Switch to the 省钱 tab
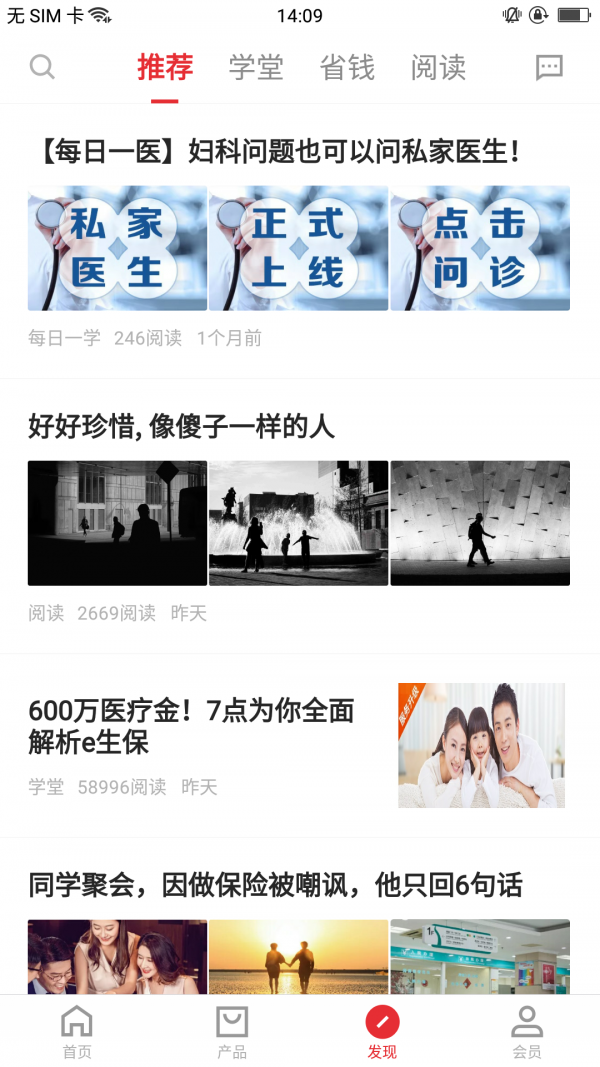Viewport: 600px width, 1067px height. 347,67
